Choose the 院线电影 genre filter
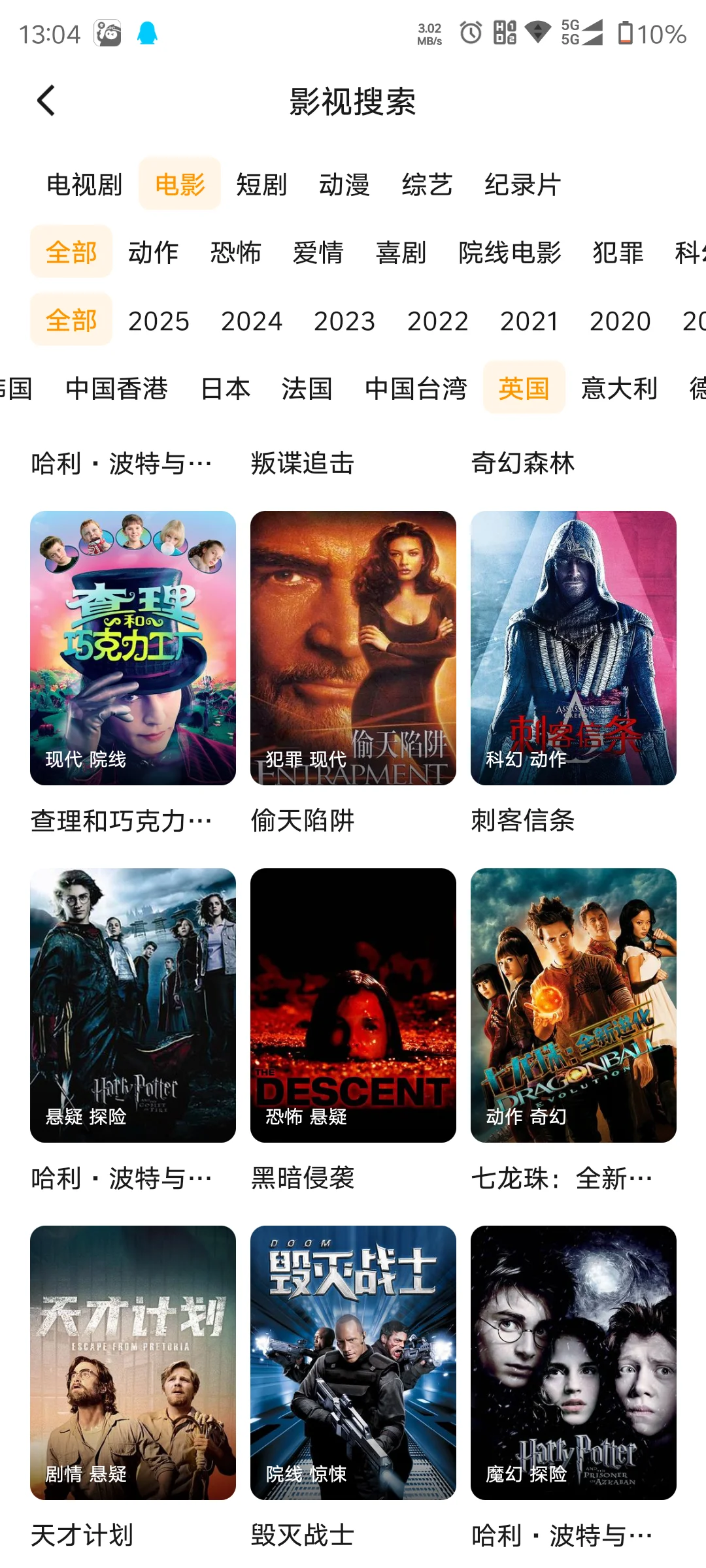The width and height of the screenshot is (706, 1568). [509, 252]
